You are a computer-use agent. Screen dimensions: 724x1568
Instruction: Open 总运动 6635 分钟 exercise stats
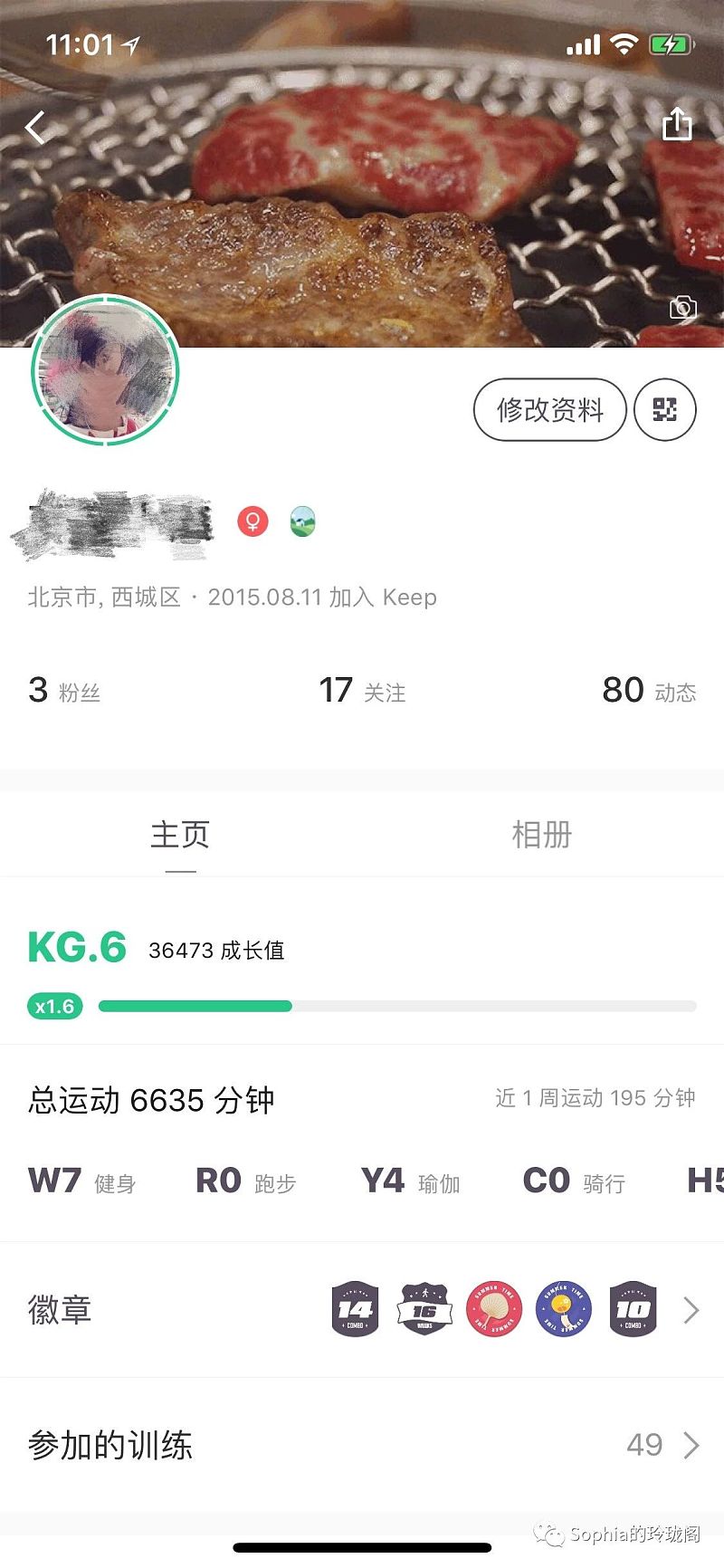(x=152, y=1100)
